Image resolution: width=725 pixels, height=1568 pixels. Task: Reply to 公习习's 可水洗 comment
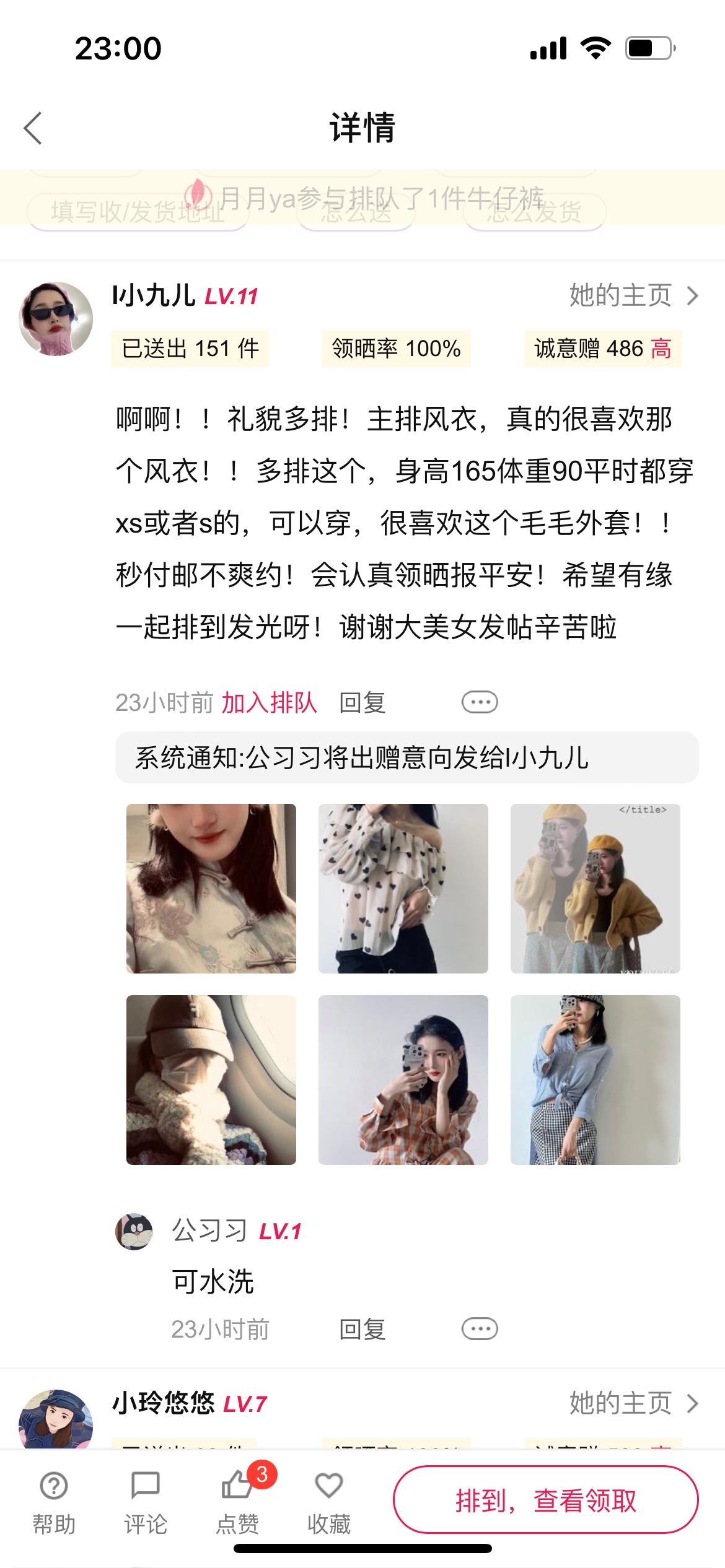click(x=362, y=1330)
